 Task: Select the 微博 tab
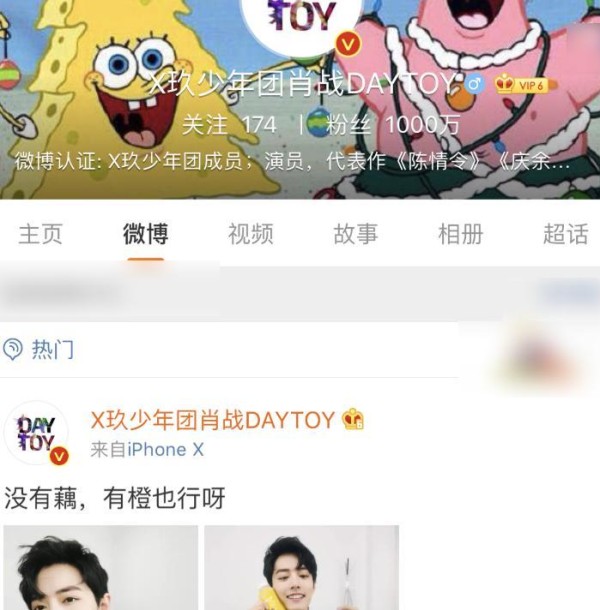[x=145, y=234]
